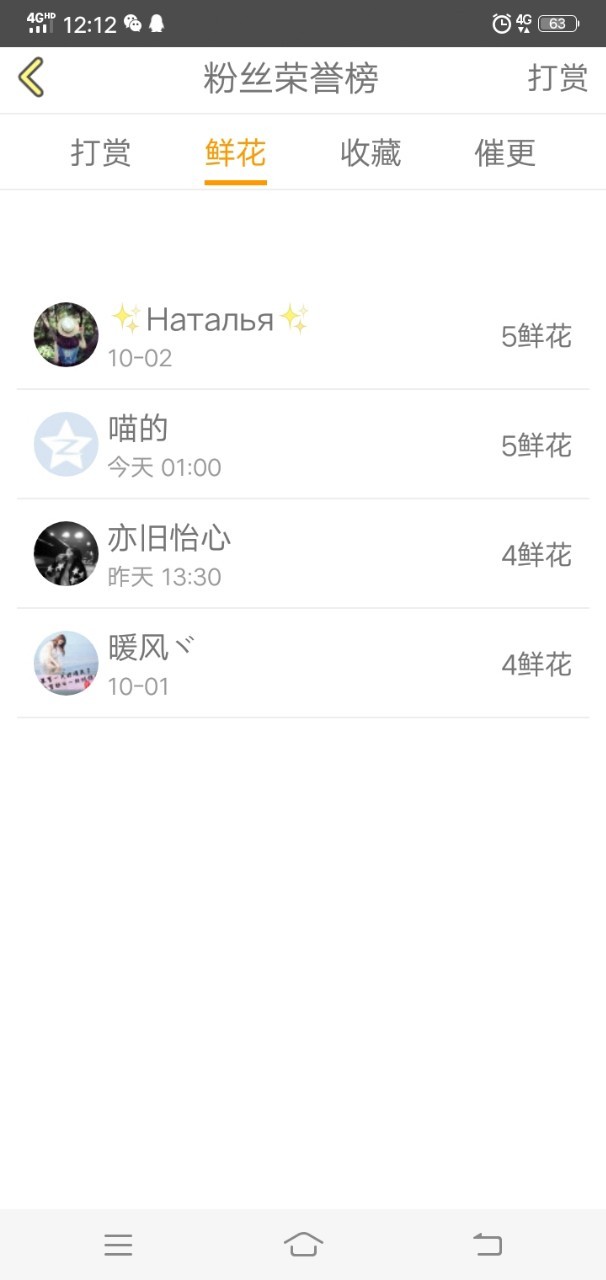
Task: Open Наталья's fan entry
Action: 303,335
